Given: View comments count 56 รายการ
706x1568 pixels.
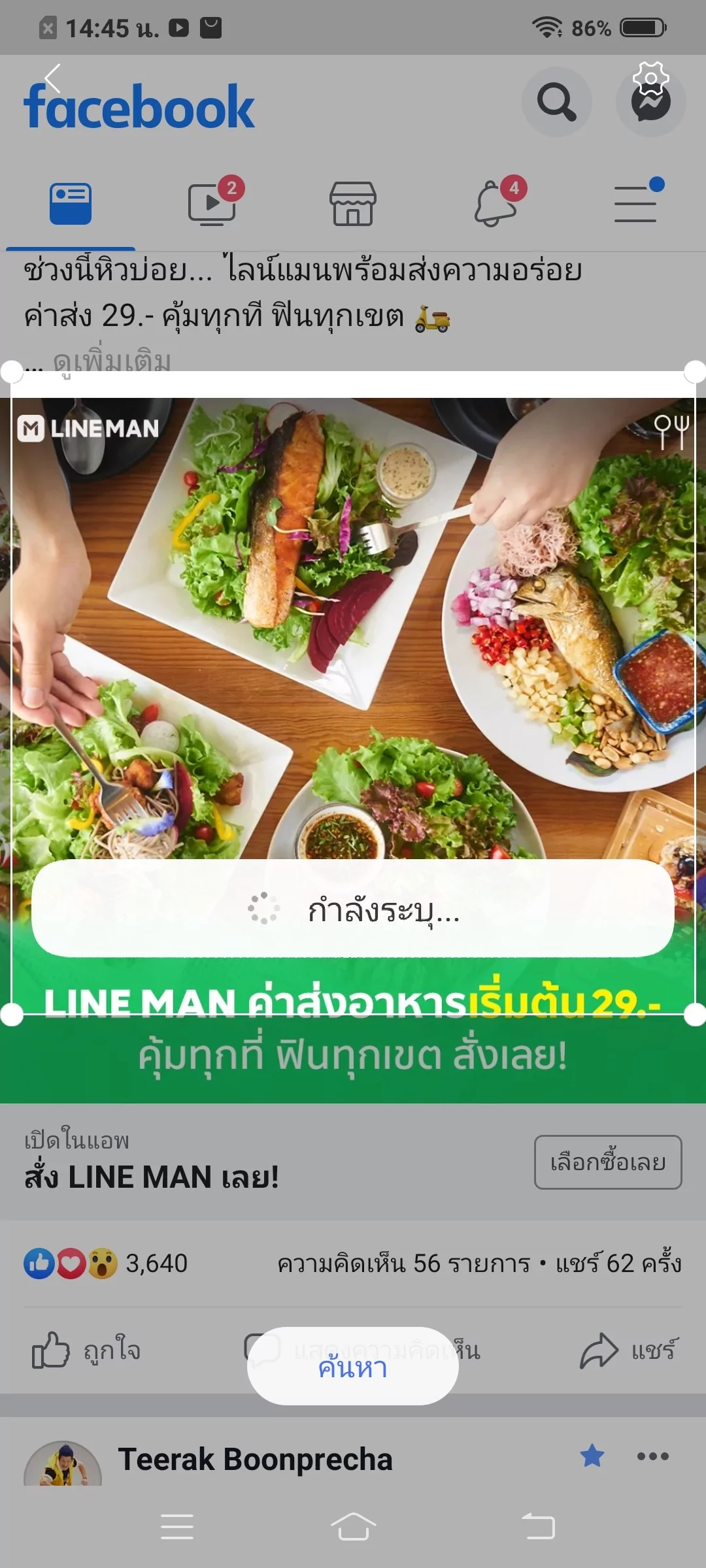Looking at the screenshot, I should [403, 1264].
